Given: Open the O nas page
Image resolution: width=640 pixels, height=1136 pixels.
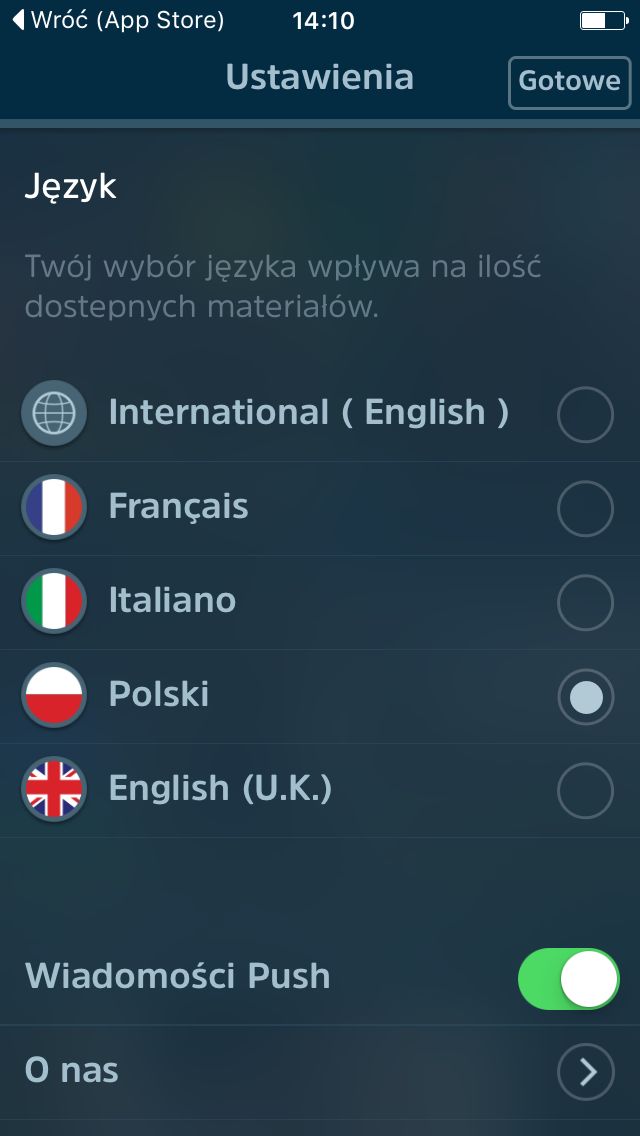Looking at the screenshot, I should point(320,1072).
